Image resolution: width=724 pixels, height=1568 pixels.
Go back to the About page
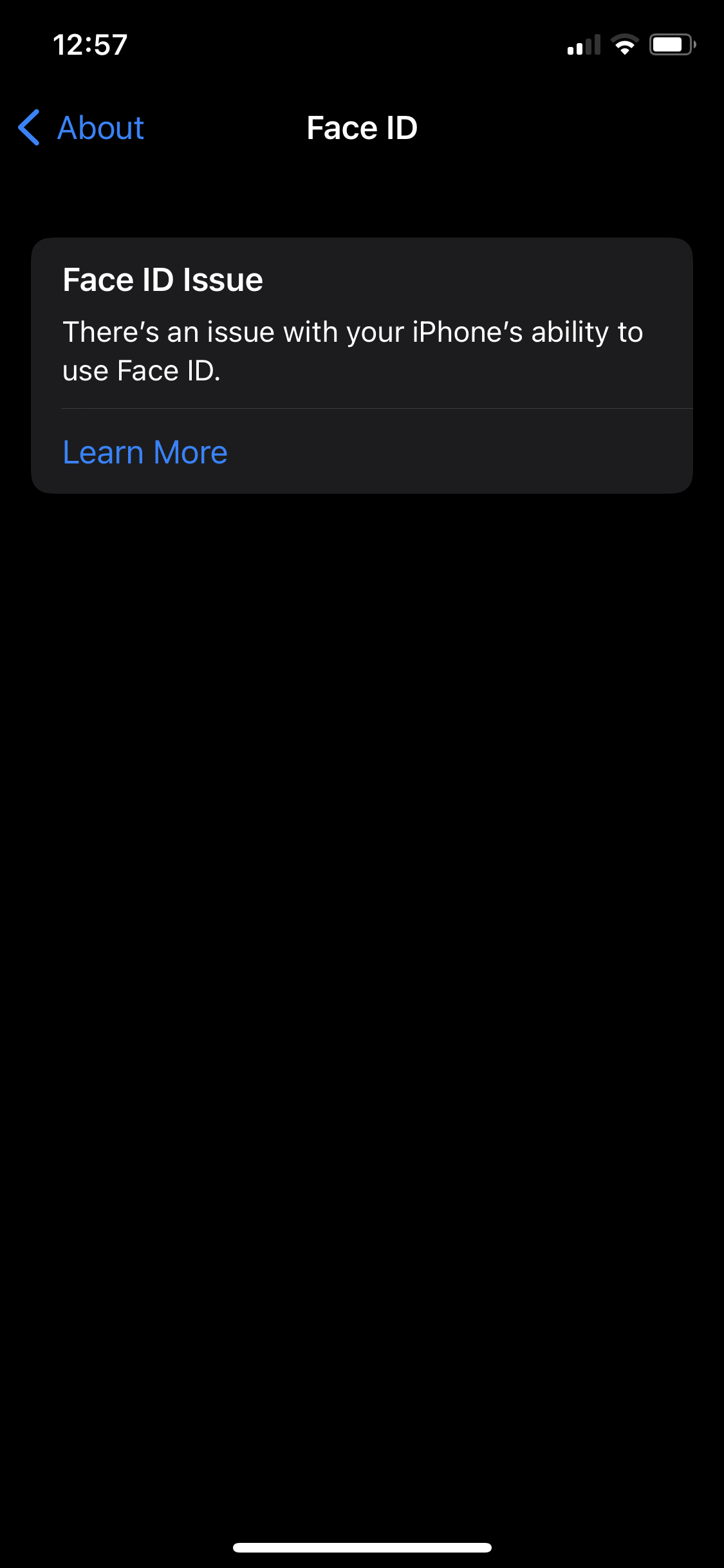coord(82,127)
